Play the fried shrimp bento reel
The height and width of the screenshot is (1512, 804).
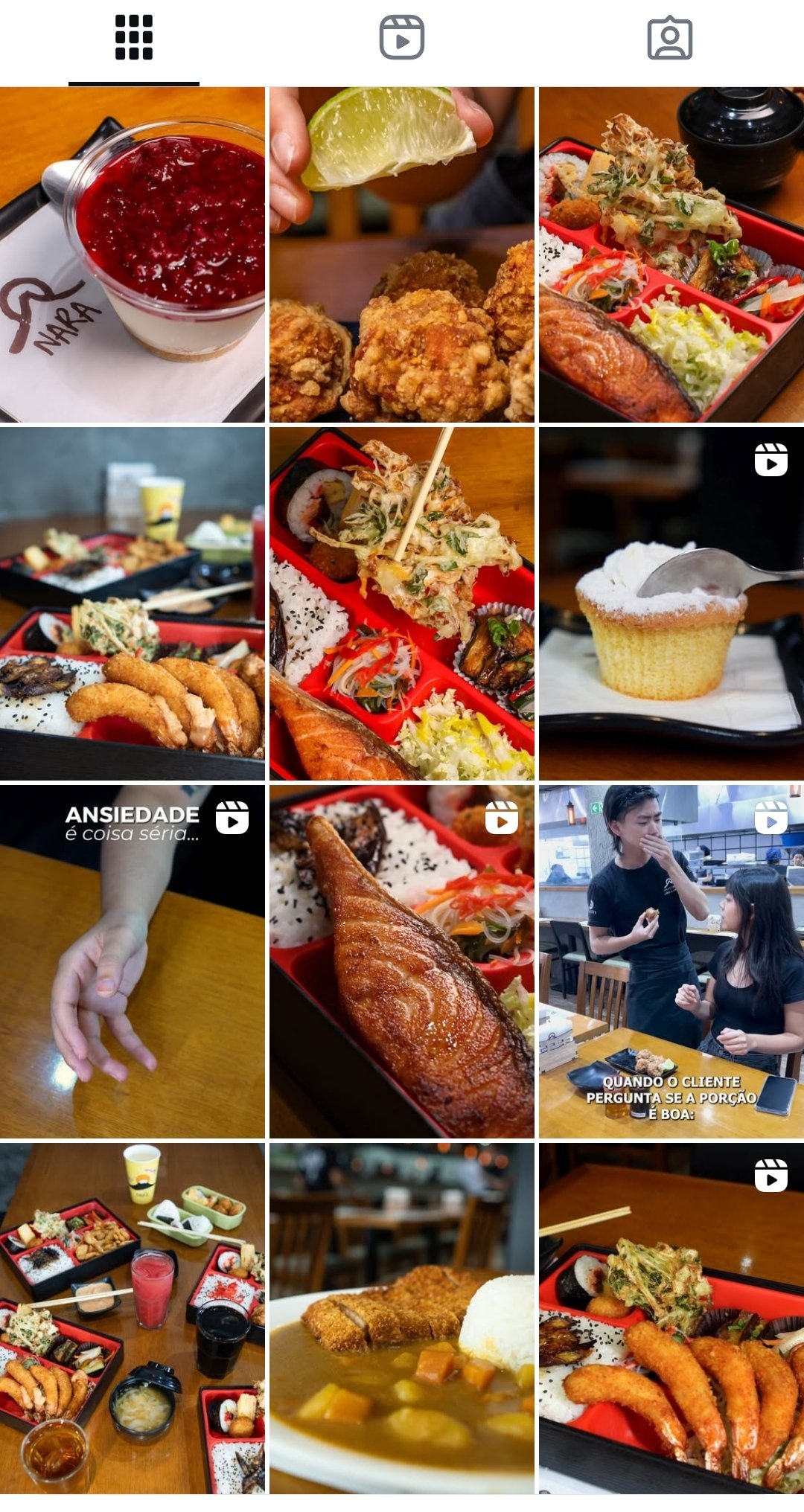[x=671, y=1319]
